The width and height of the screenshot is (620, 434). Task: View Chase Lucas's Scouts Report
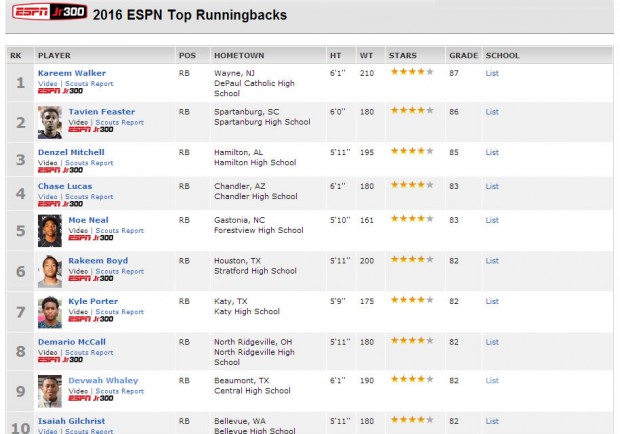pyautogui.click(x=89, y=196)
